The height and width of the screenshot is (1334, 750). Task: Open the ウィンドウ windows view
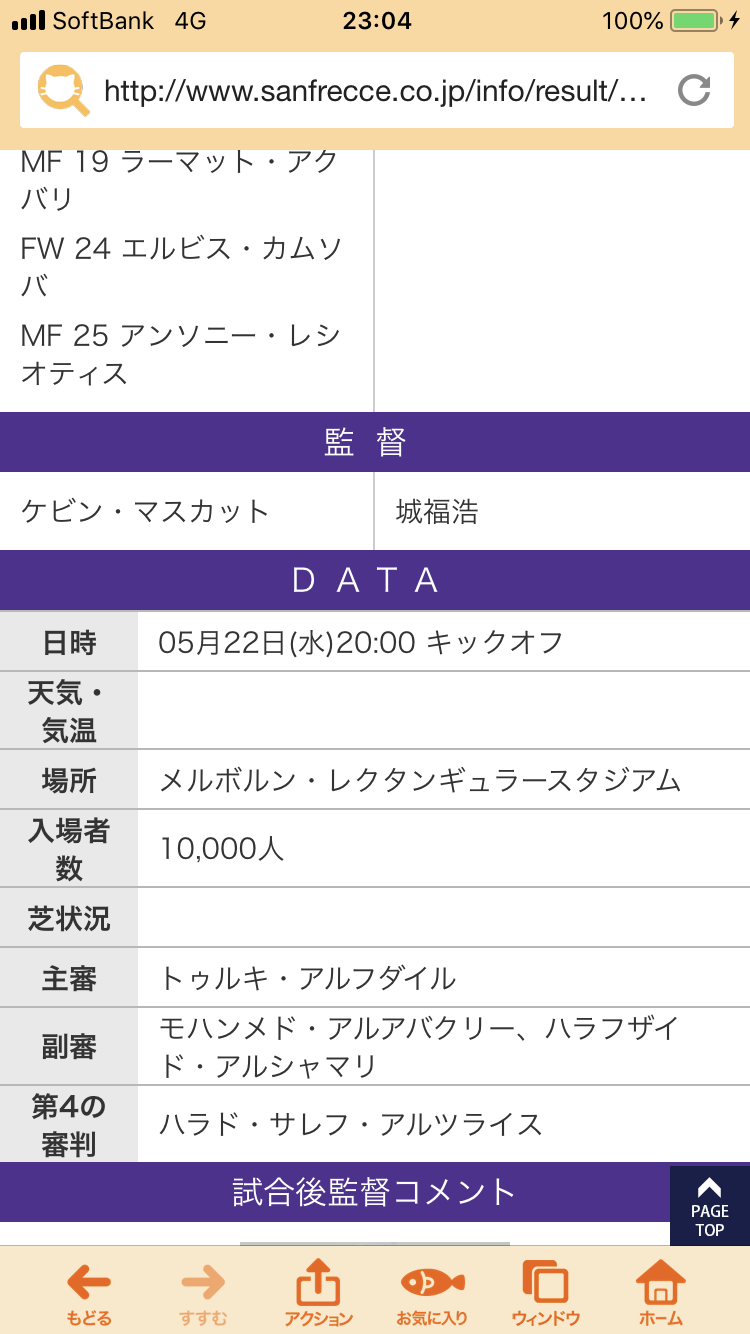(x=546, y=1292)
